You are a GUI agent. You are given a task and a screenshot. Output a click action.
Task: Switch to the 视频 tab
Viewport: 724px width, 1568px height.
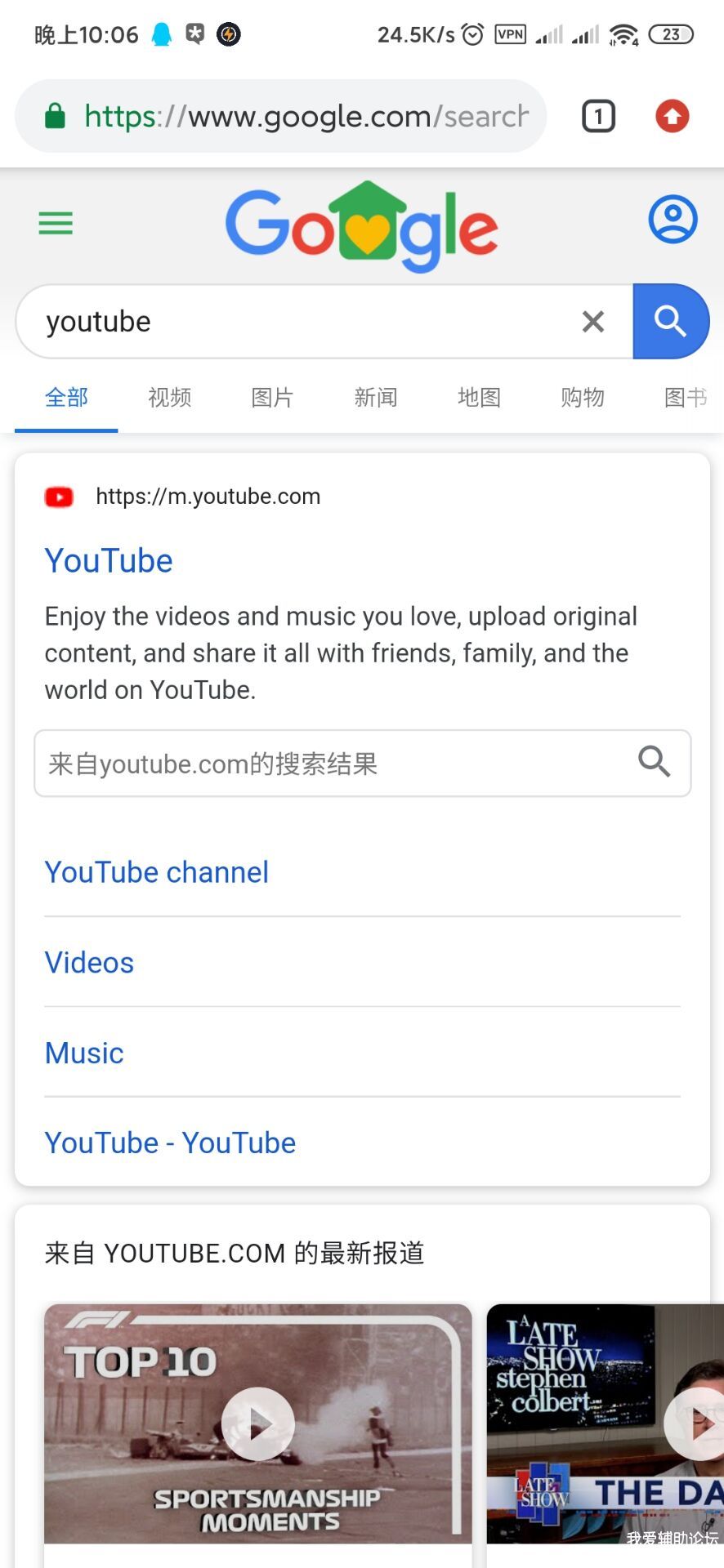click(x=169, y=398)
